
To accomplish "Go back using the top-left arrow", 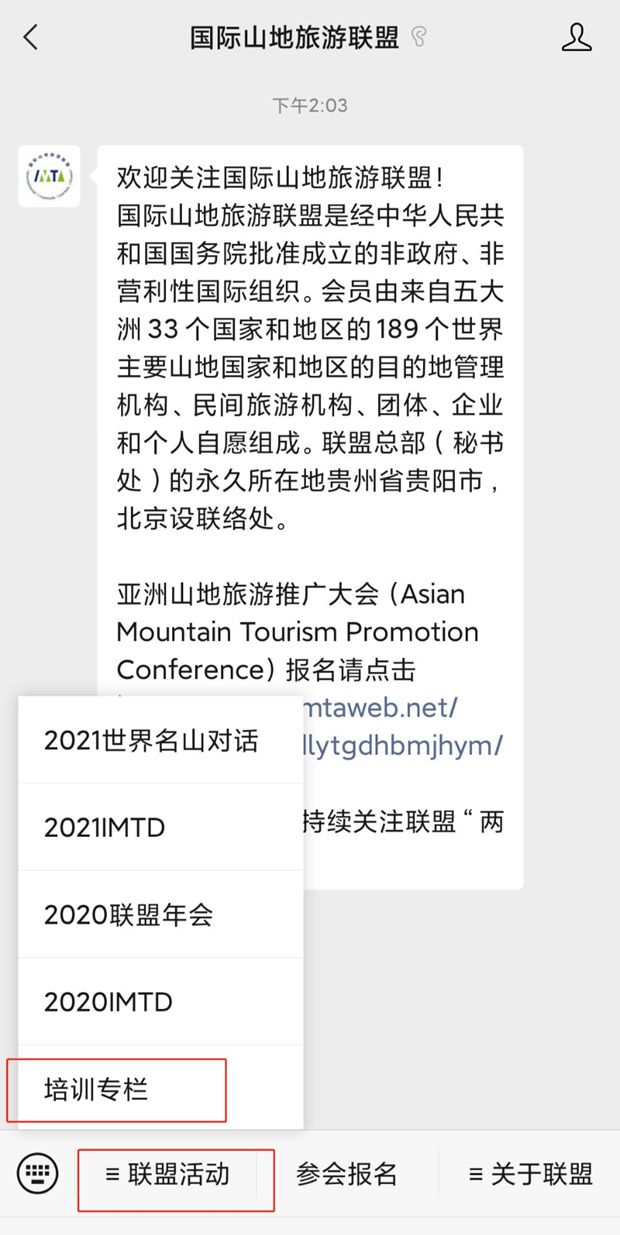I will pos(31,38).
